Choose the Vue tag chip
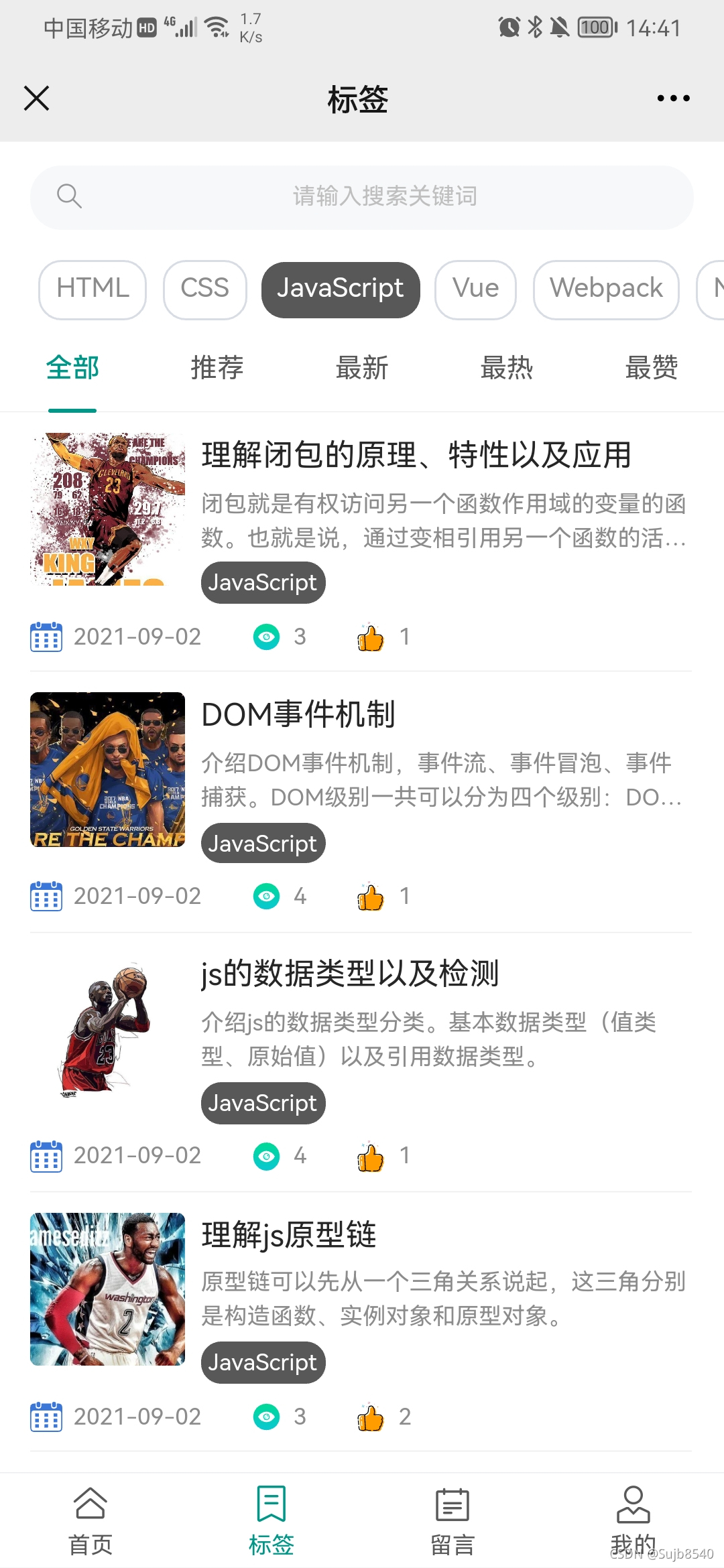The width and height of the screenshot is (724, 1568). [x=475, y=289]
